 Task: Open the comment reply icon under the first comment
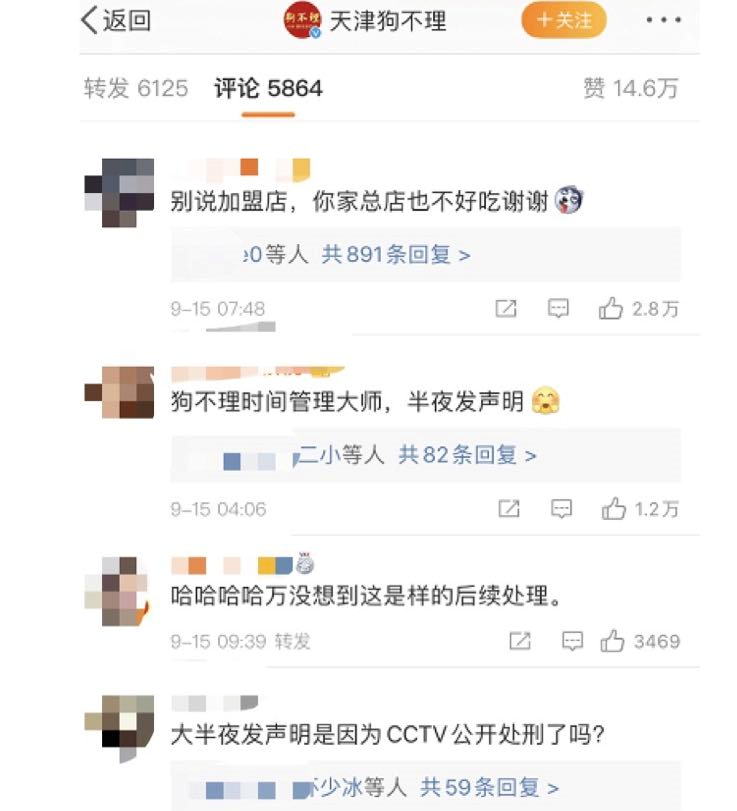click(x=560, y=309)
